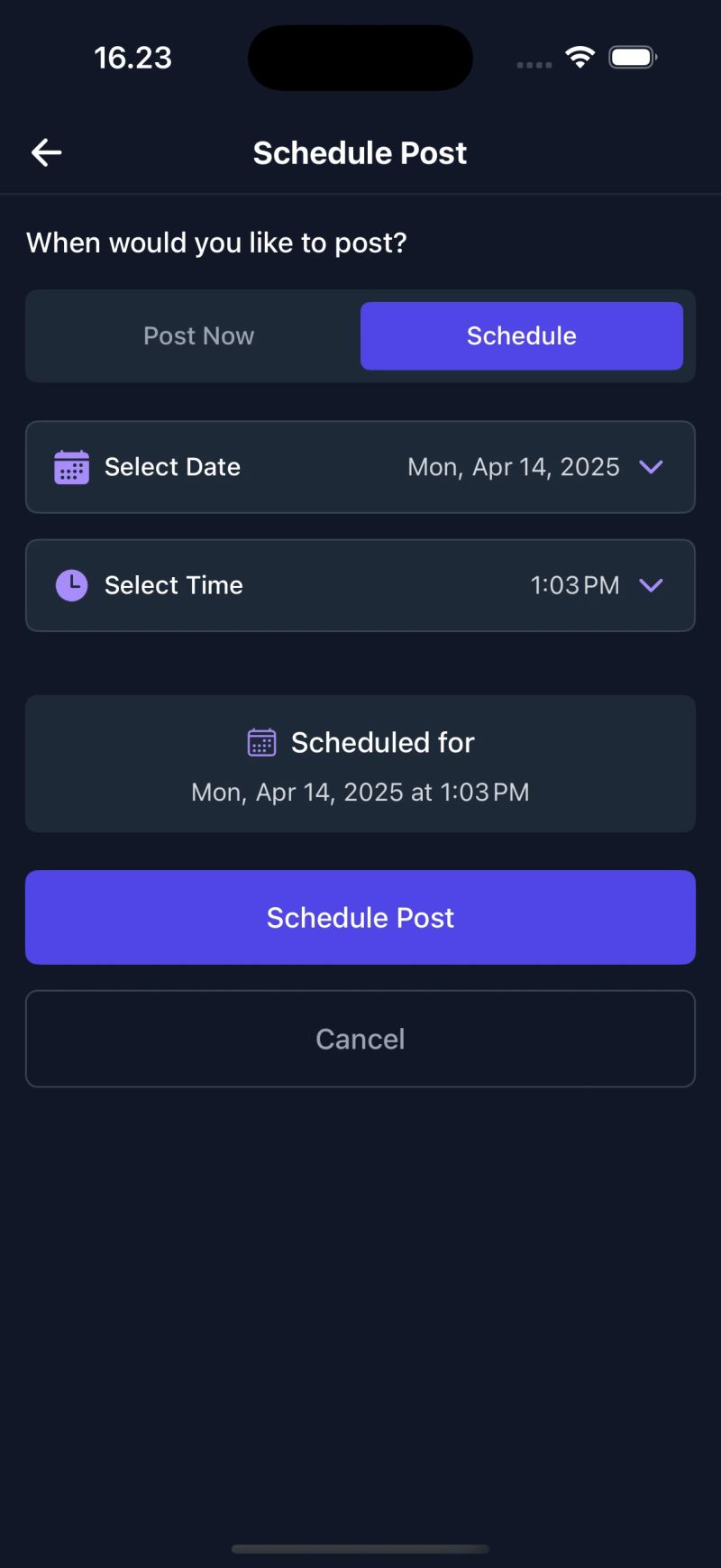721x1568 pixels.
Task: Confirm with the Schedule Post button
Action: 360,917
